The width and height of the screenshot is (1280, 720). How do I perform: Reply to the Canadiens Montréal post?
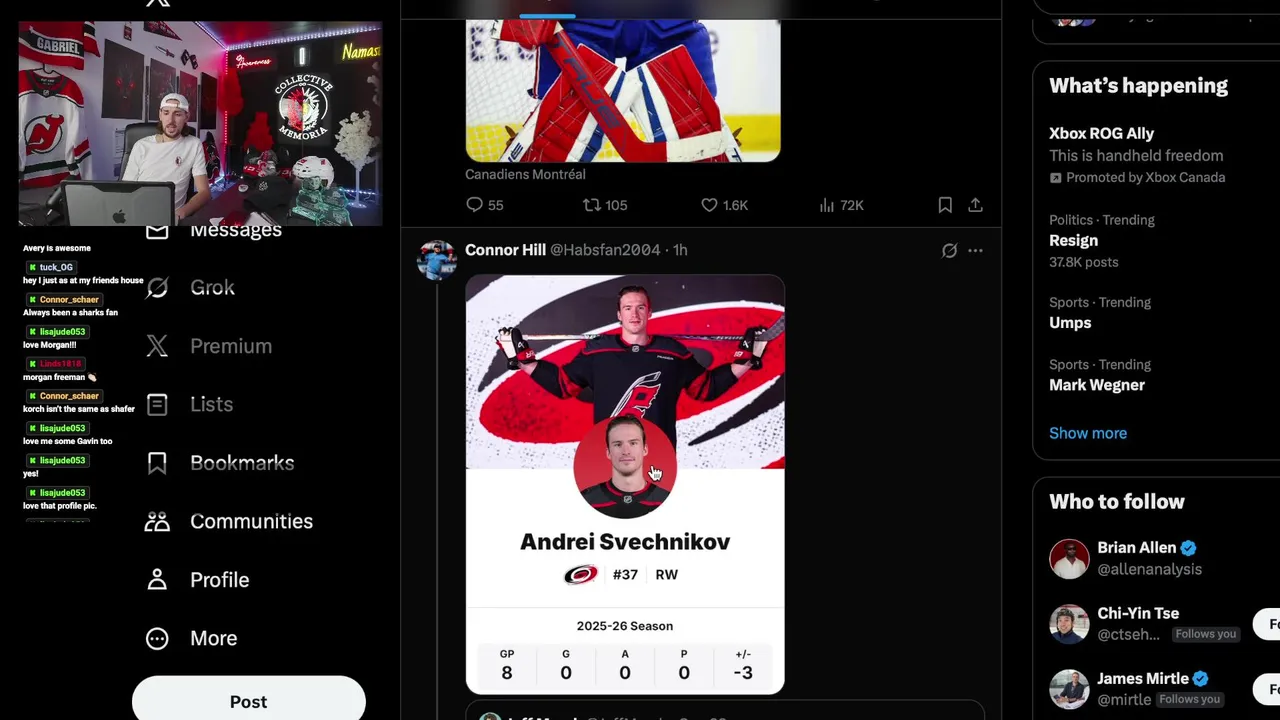coord(475,205)
